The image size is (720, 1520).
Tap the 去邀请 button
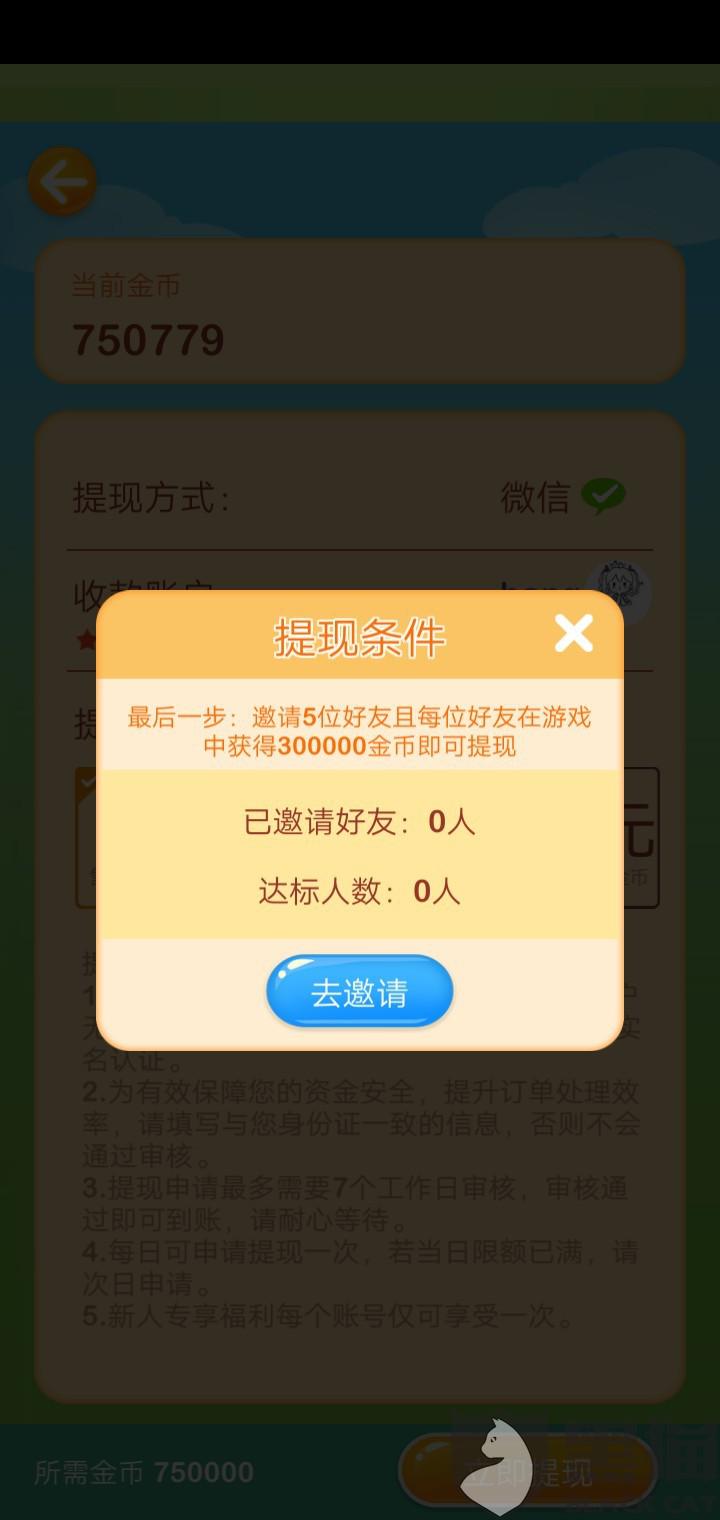(x=360, y=992)
